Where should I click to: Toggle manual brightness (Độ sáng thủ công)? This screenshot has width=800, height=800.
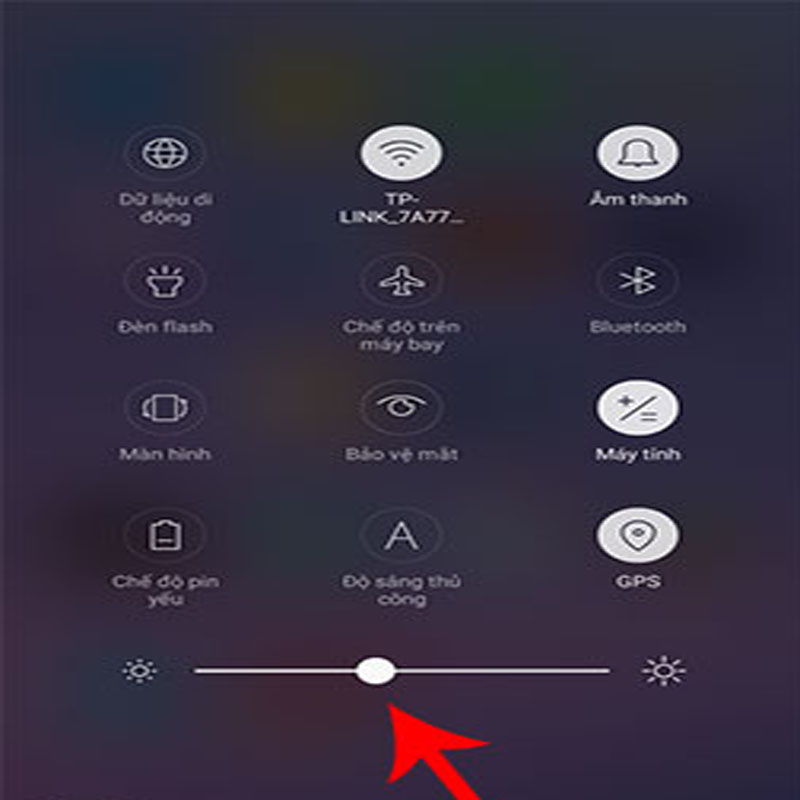[401, 537]
